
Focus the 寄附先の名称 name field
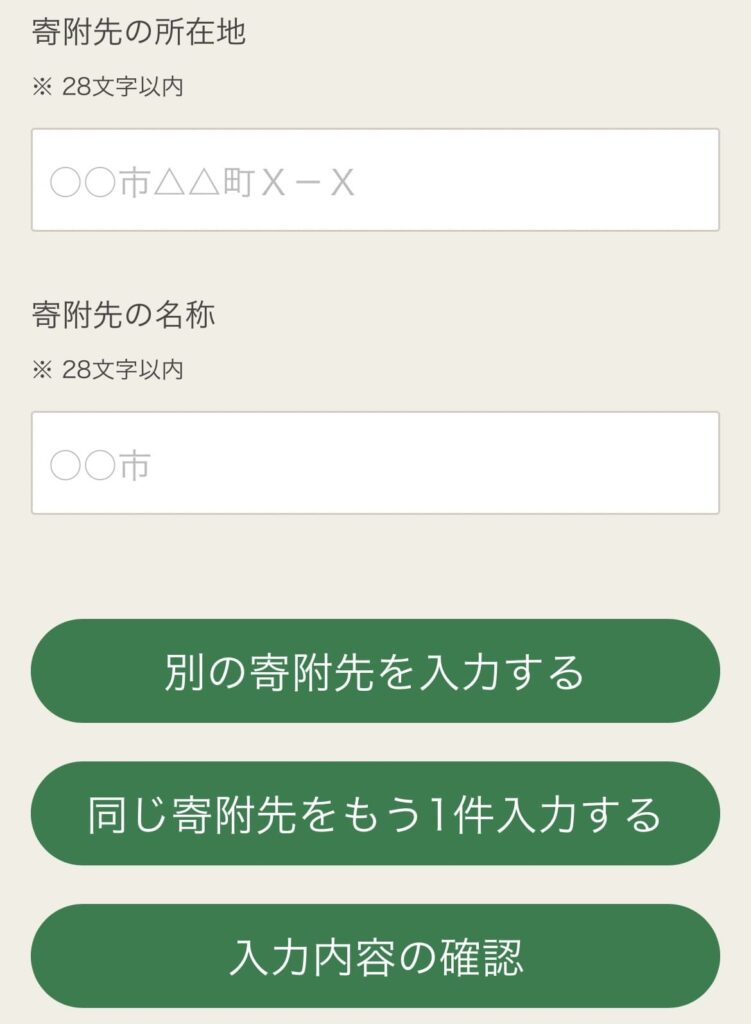(375, 463)
